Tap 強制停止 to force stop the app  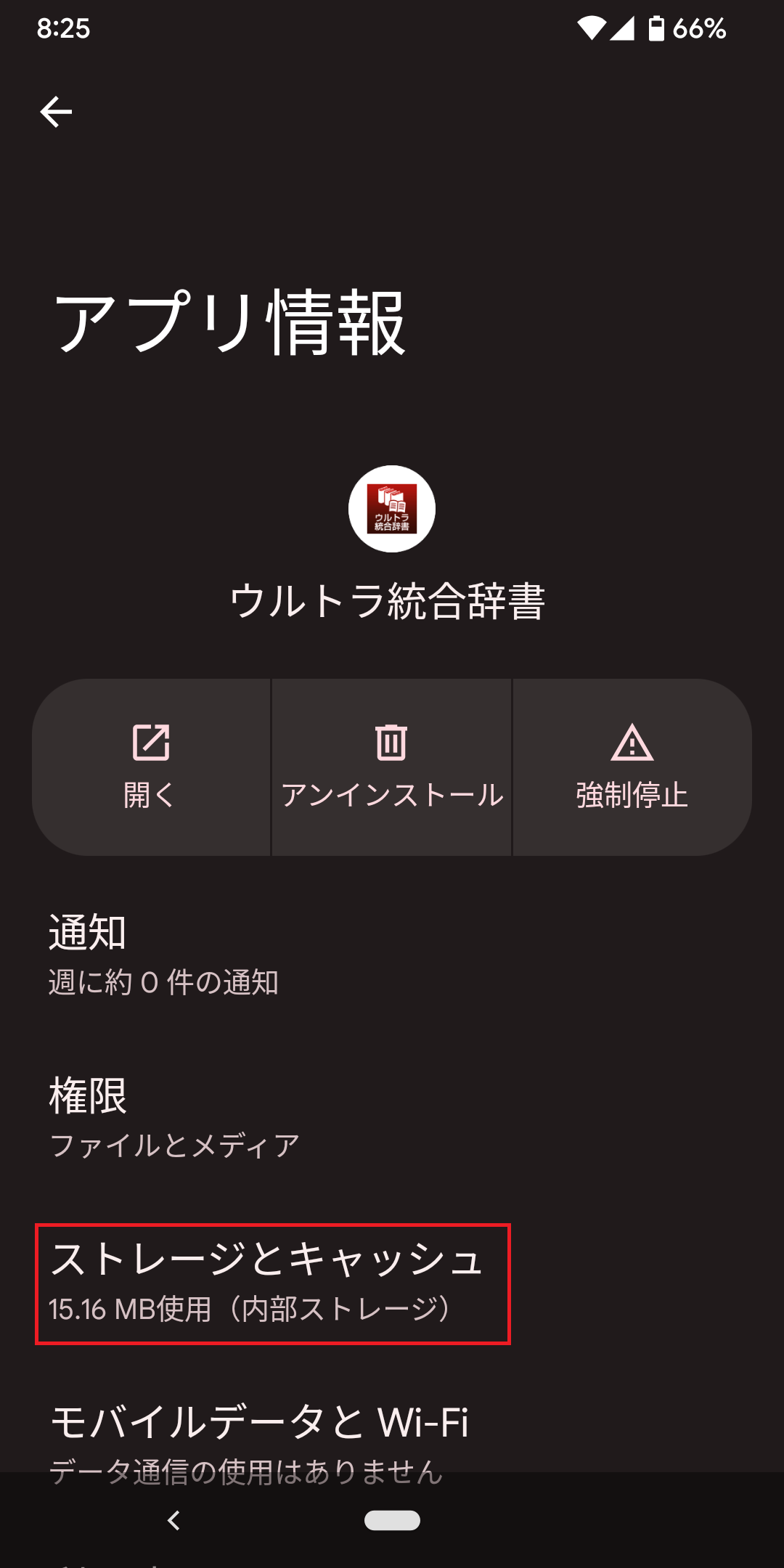point(632,767)
